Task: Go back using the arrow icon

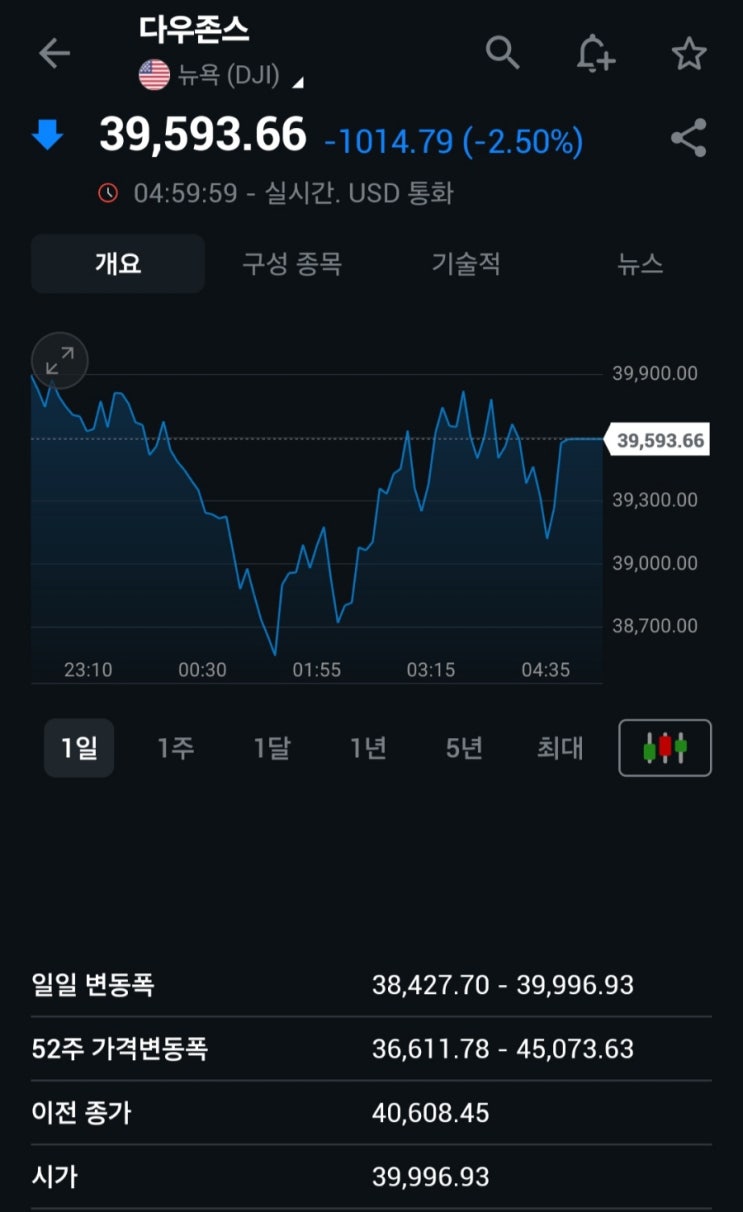Action: (54, 53)
